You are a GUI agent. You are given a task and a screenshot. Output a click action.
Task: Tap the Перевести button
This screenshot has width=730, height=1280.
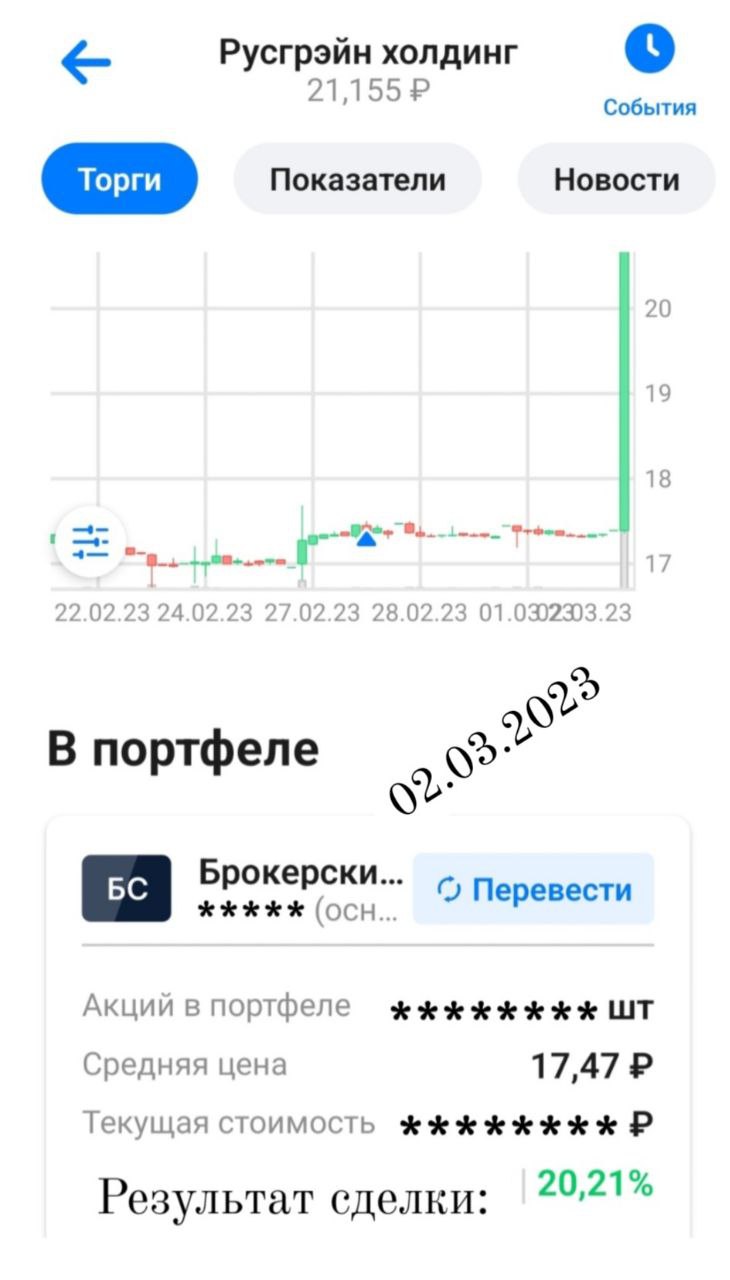click(x=533, y=888)
